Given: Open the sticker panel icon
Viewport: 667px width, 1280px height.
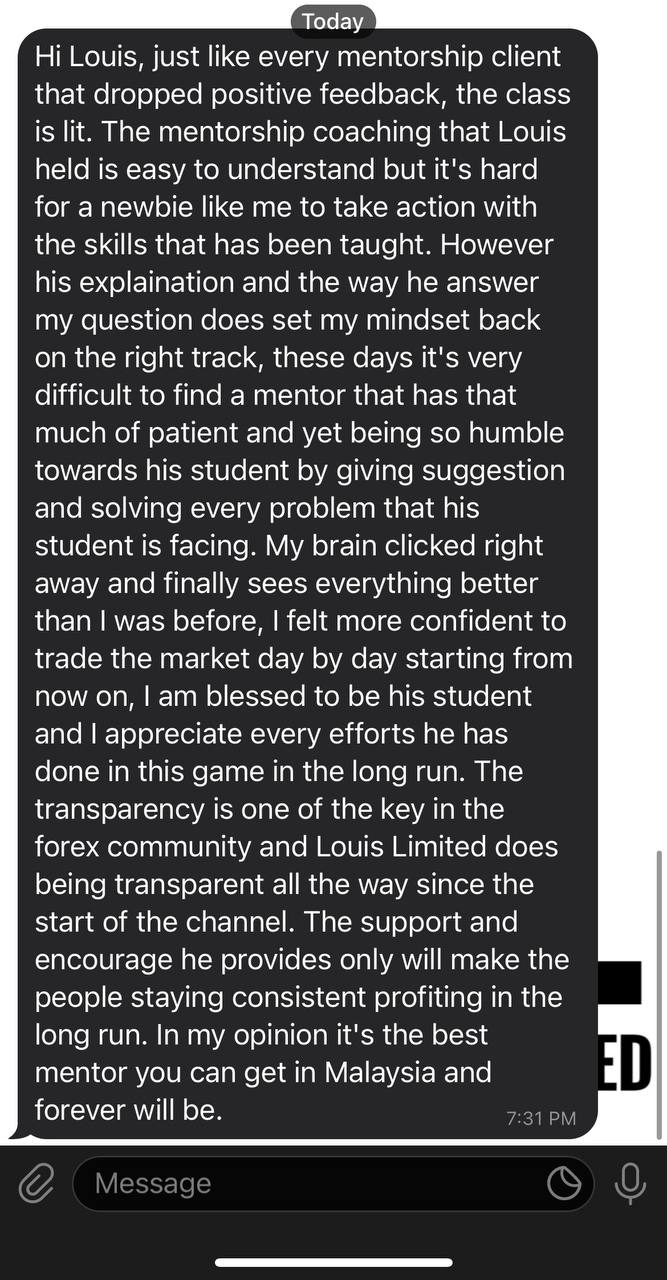Looking at the screenshot, I should [x=564, y=1184].
